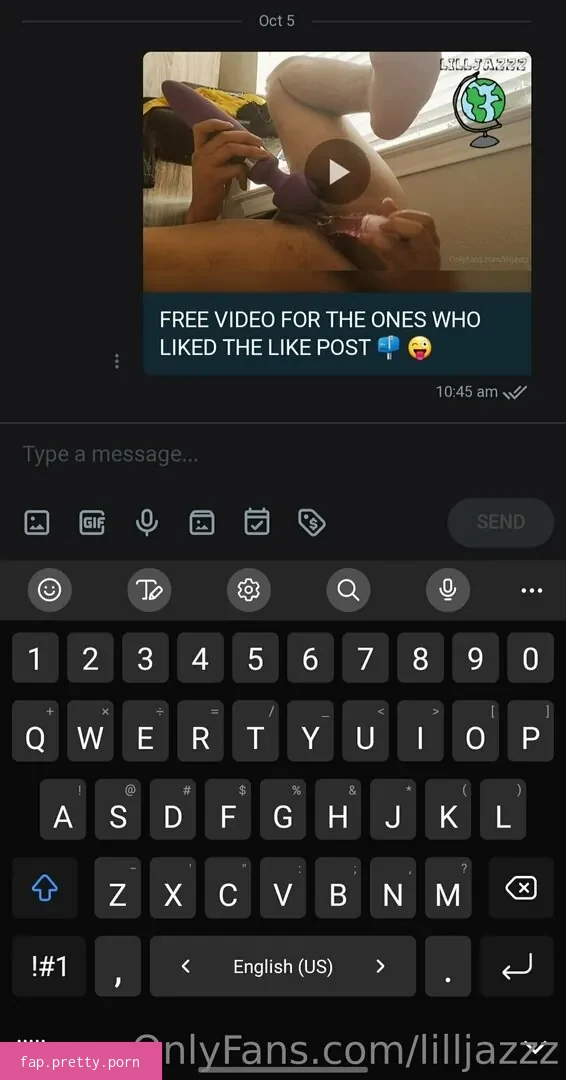
Task: Start keyboard voice input
Action: click(448, 590)
